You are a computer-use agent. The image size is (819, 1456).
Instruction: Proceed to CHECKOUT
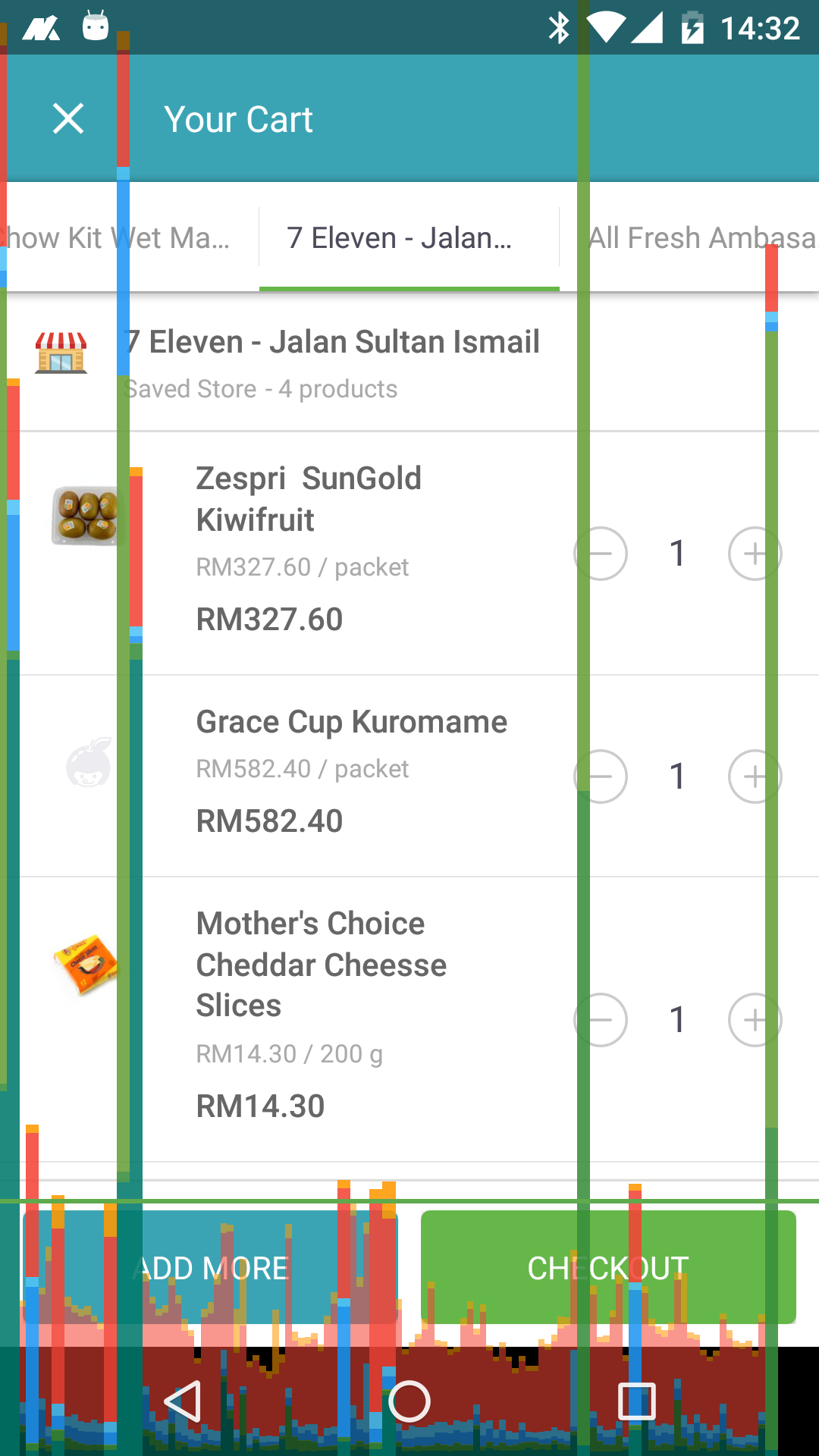click(608, 1268)
